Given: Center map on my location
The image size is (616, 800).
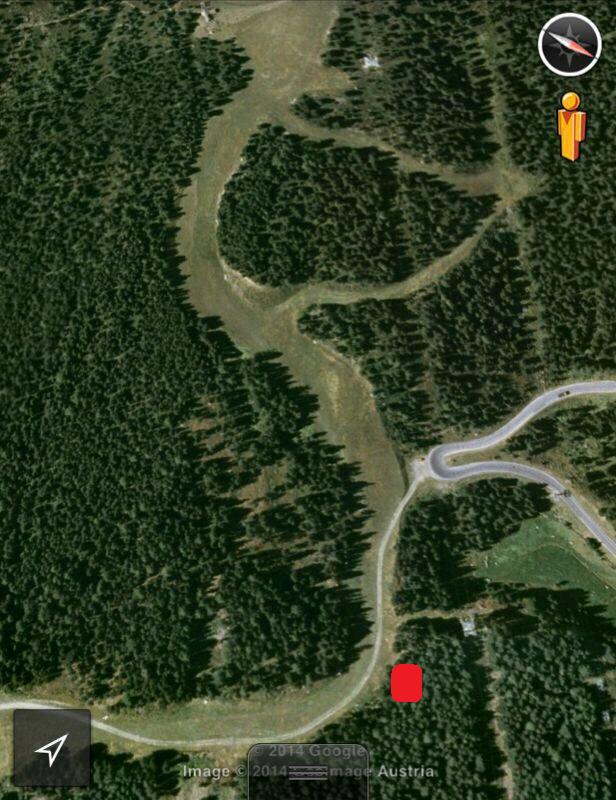Looking at the screenshot, I should [x=52, y=747].
